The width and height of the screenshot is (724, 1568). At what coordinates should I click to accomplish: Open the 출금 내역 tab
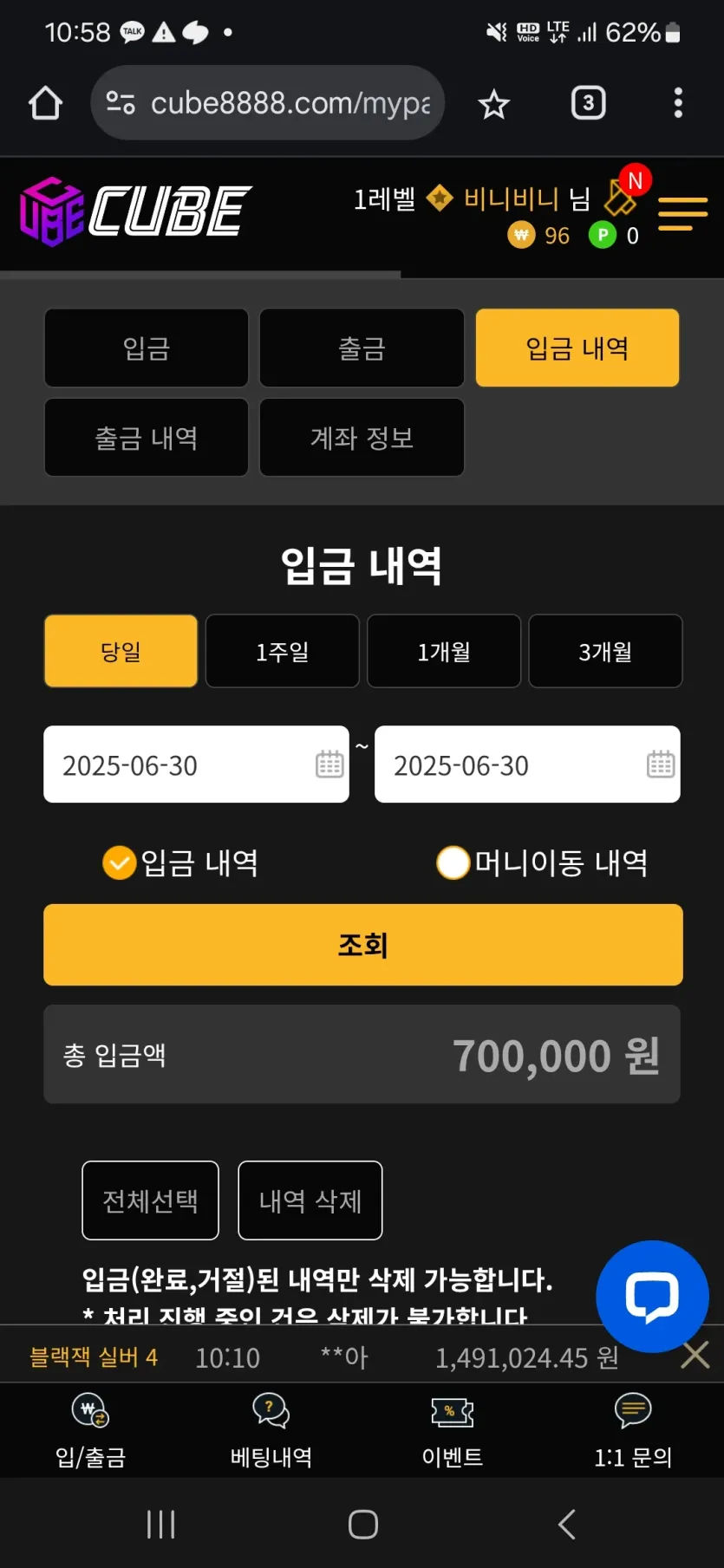[147, 438]
